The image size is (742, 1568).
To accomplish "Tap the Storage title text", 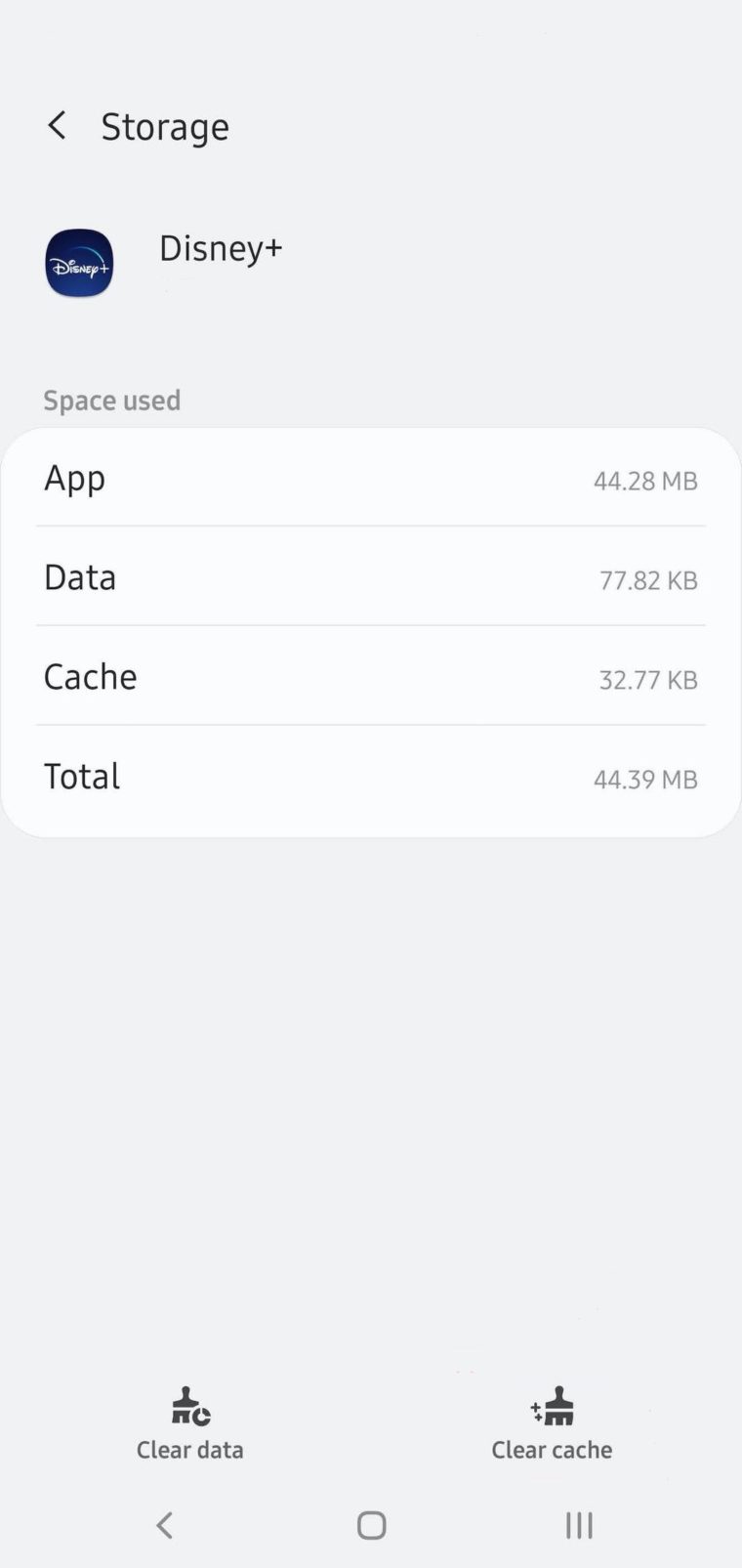I will [x=165, y=125].
